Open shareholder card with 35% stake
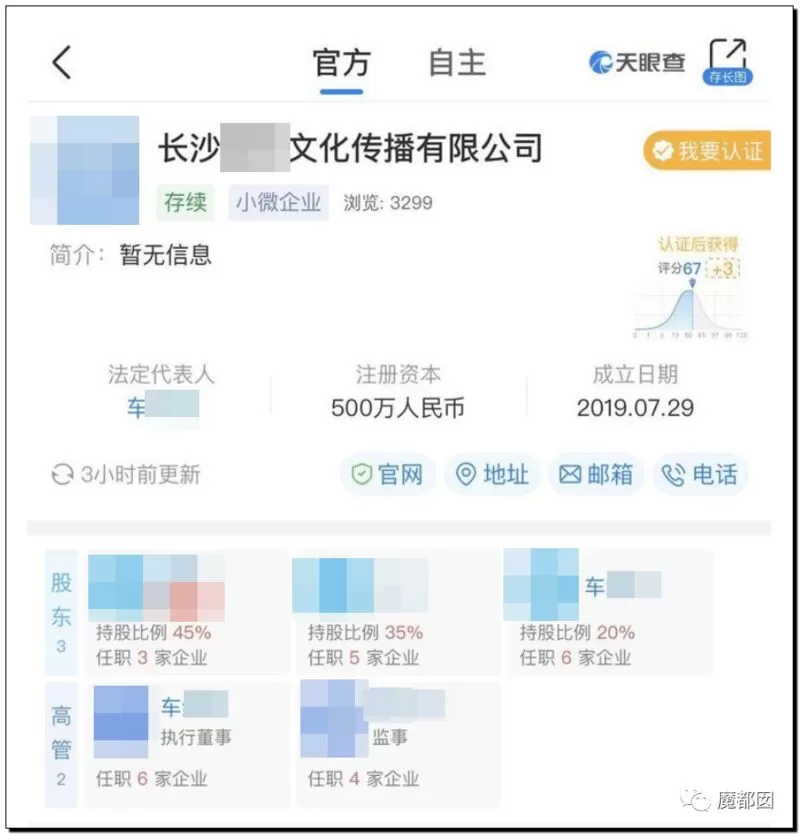This screenshot has height=835, width=800. tap(397, 612)
